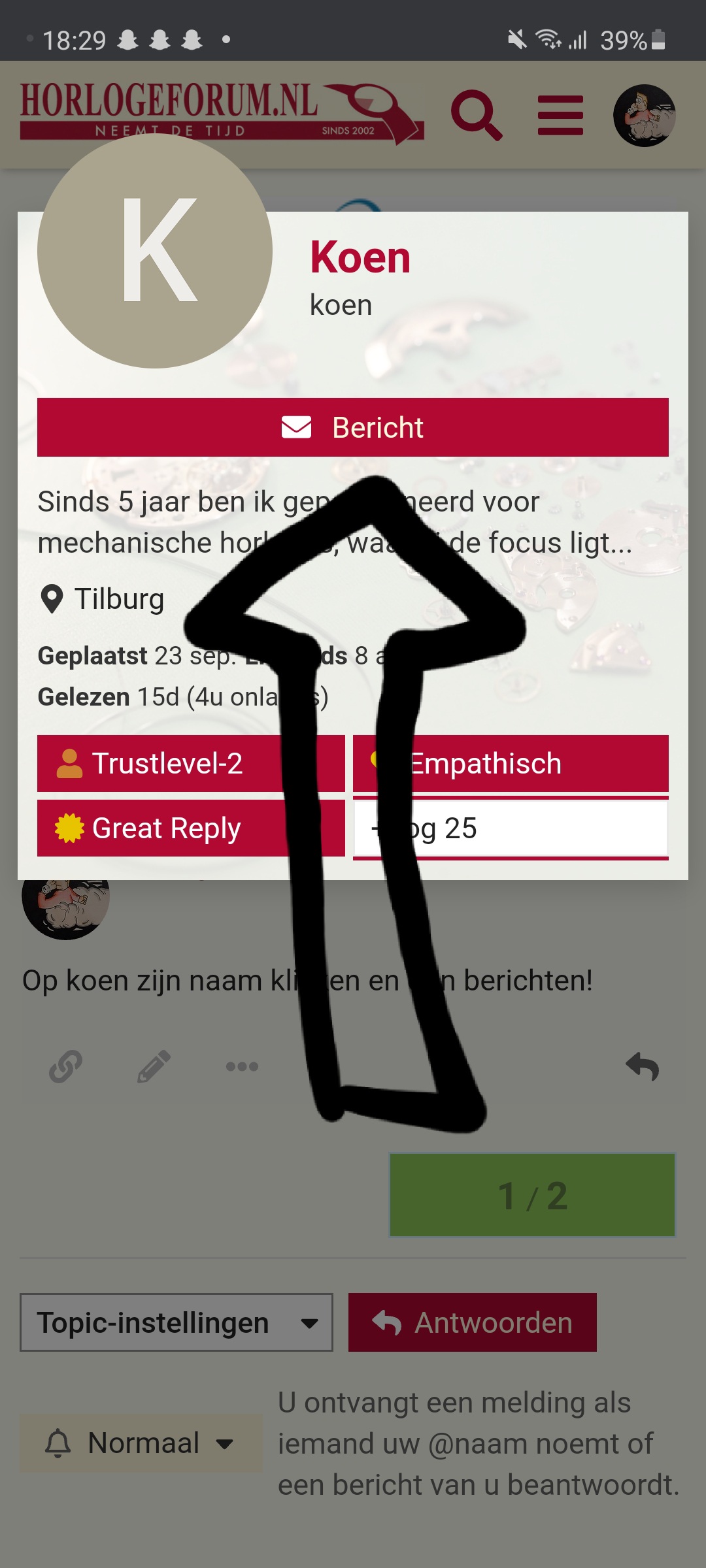
Task: Open Koen's profile name link
Action: (360, 257)
